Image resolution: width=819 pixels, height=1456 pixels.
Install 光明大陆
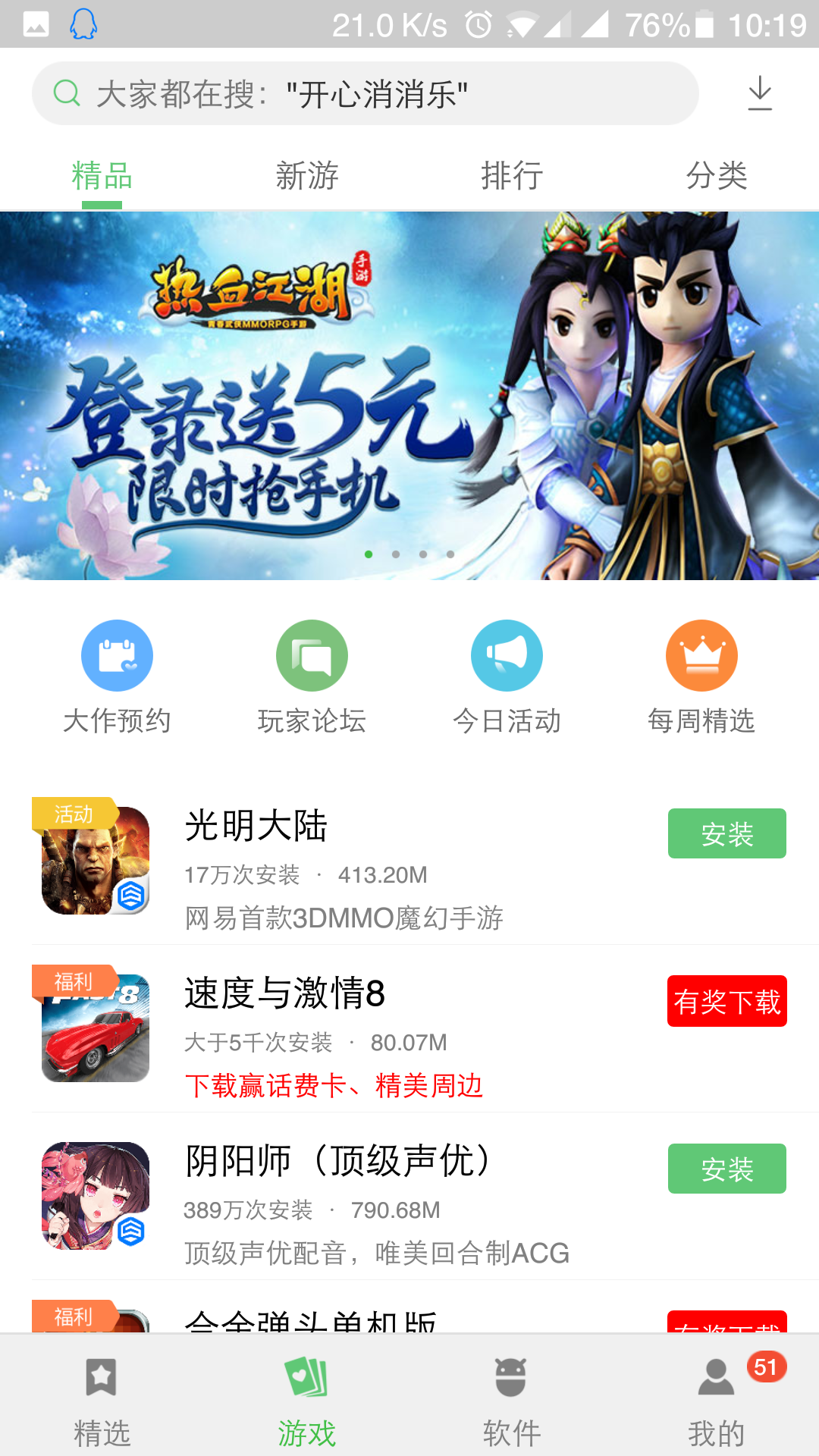pos(726,834)
